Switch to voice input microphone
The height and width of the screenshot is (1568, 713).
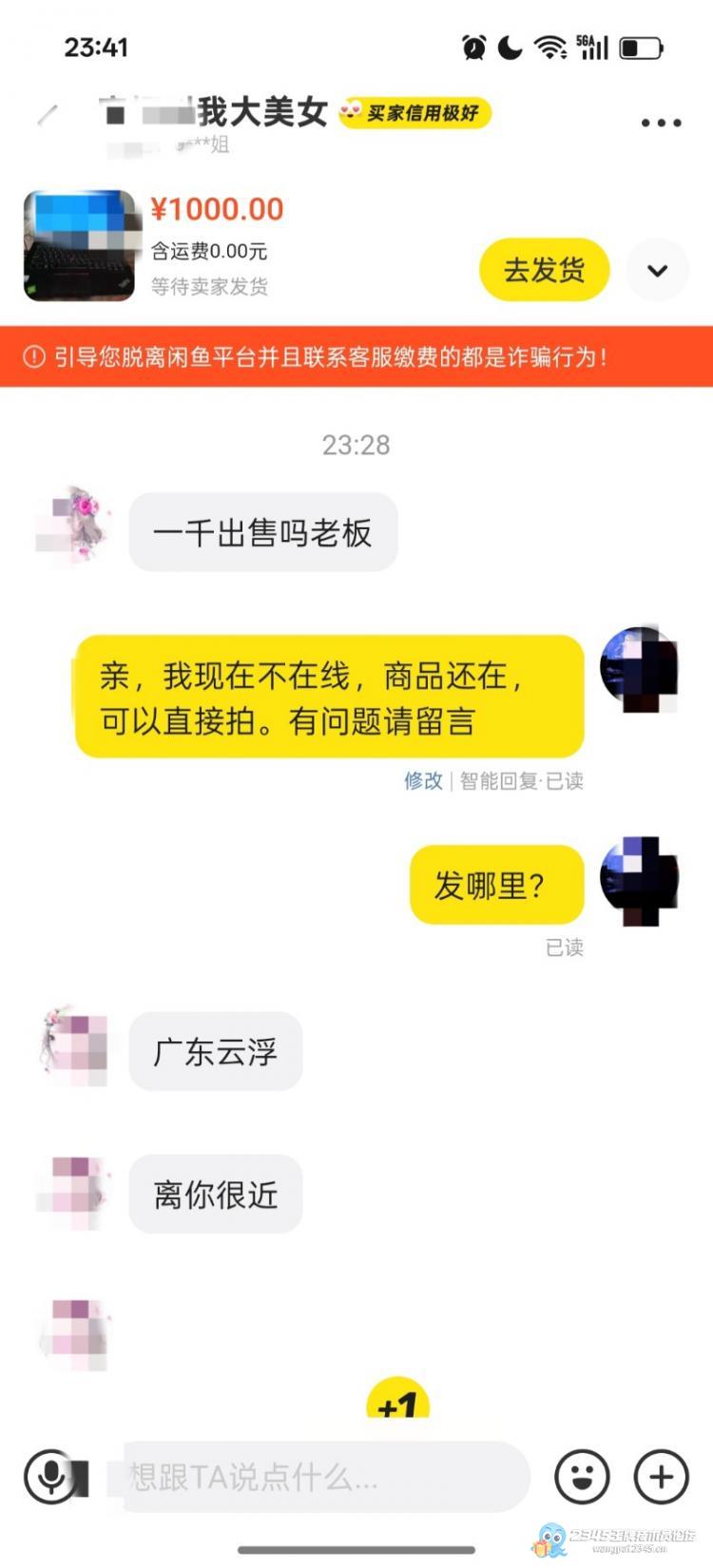[x=52, y=1477]
